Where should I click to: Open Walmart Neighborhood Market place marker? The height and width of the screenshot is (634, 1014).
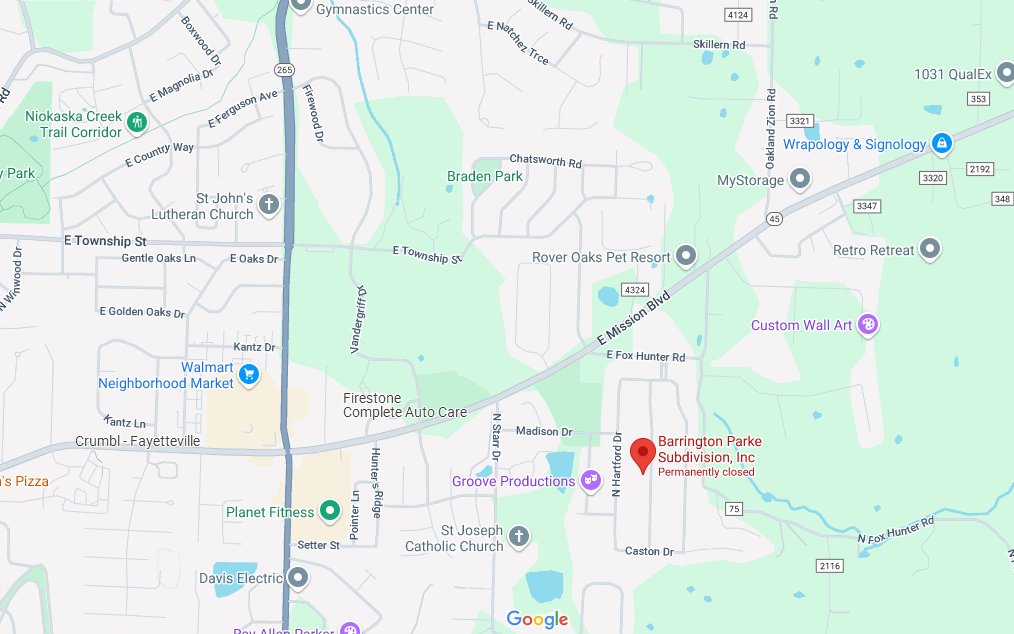pos(249,375)
